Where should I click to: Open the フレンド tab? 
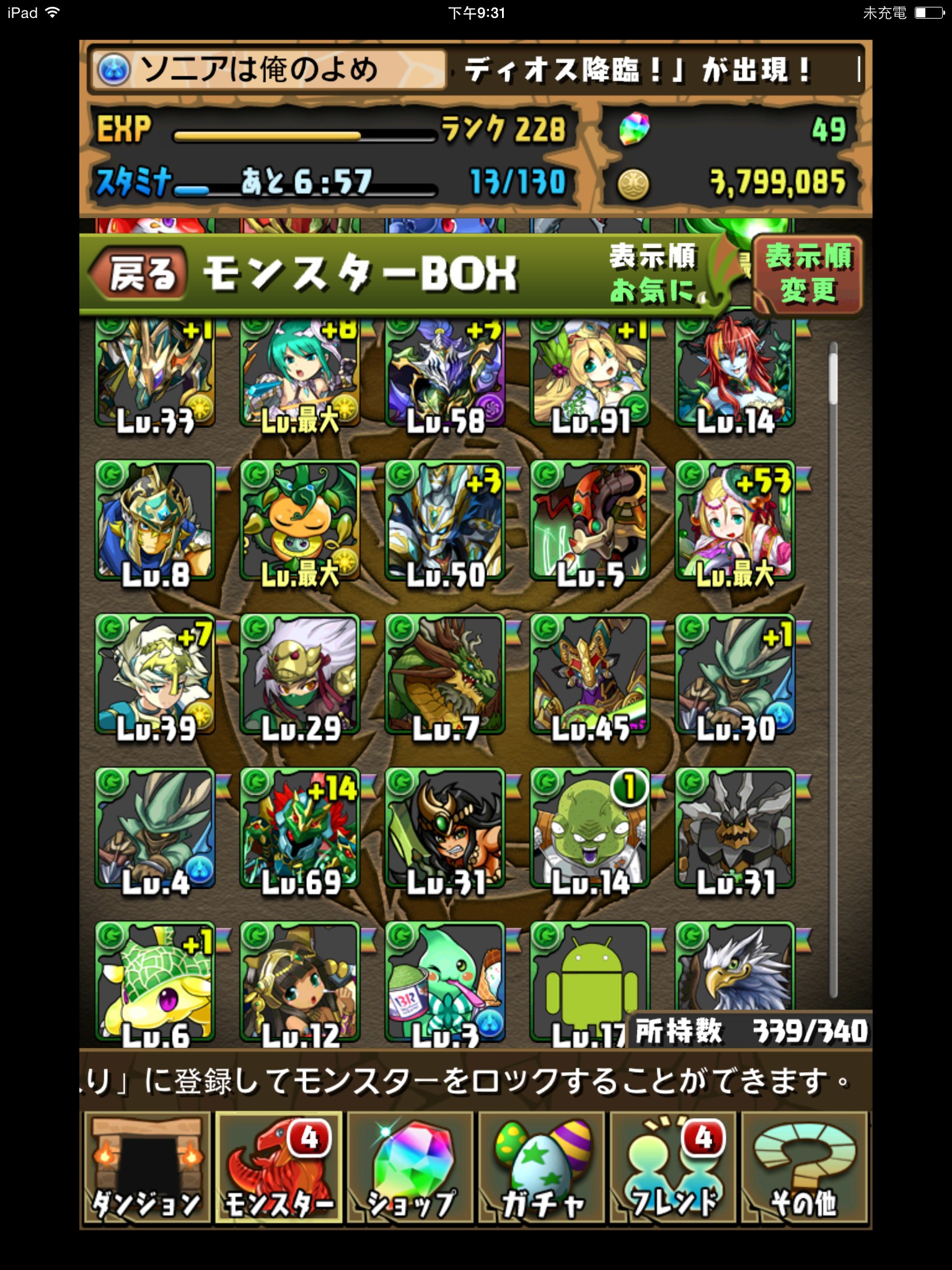[x=673, y=1167]
